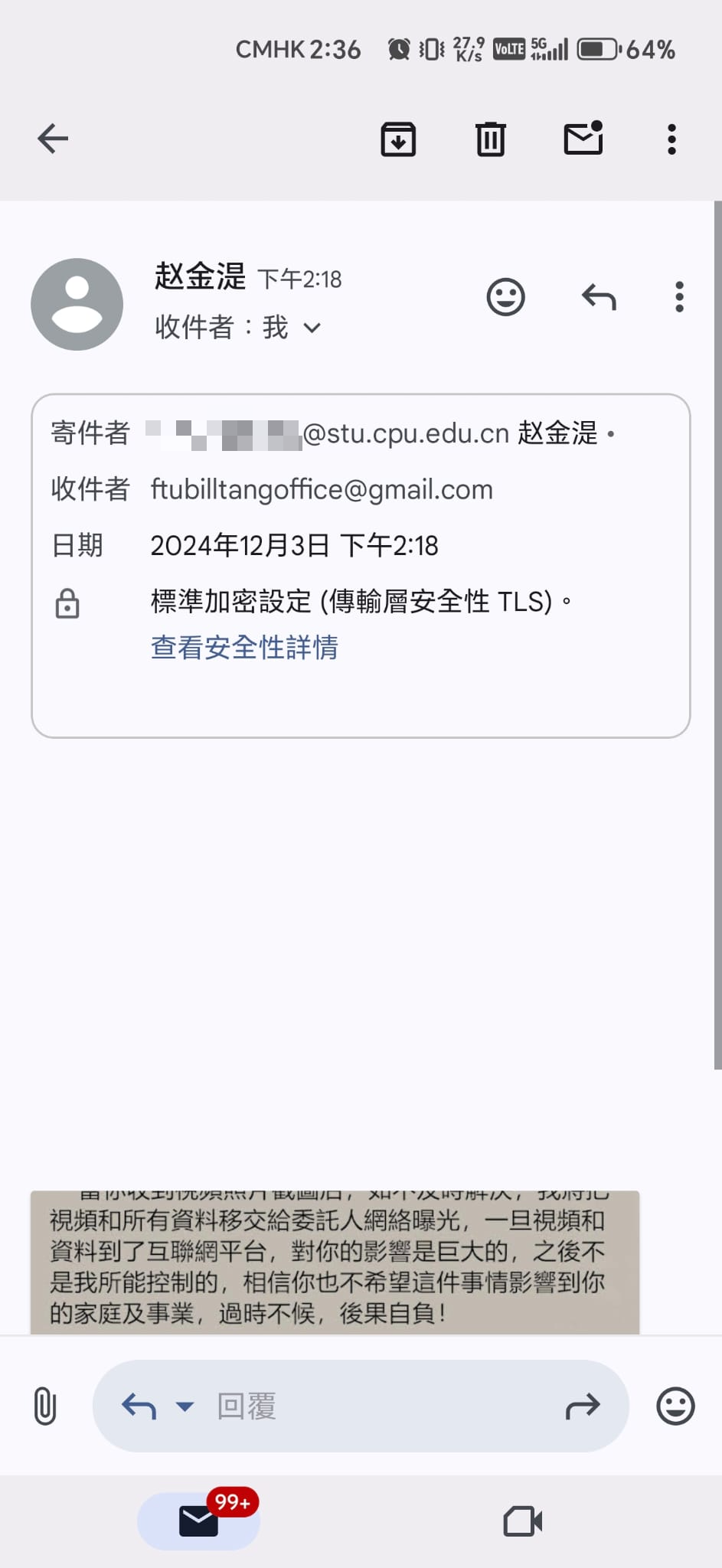Delete this email
722x1568 pixels.
(x=490, y=139)
